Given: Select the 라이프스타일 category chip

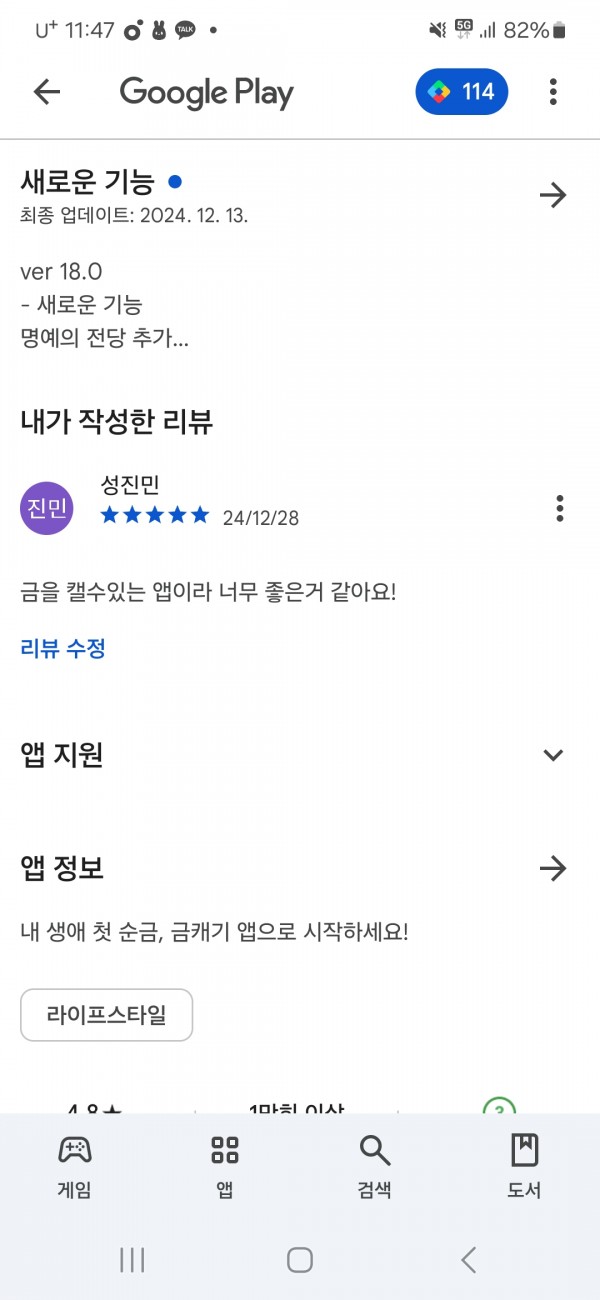Looking at the screenshot, I should point(107,1015).
